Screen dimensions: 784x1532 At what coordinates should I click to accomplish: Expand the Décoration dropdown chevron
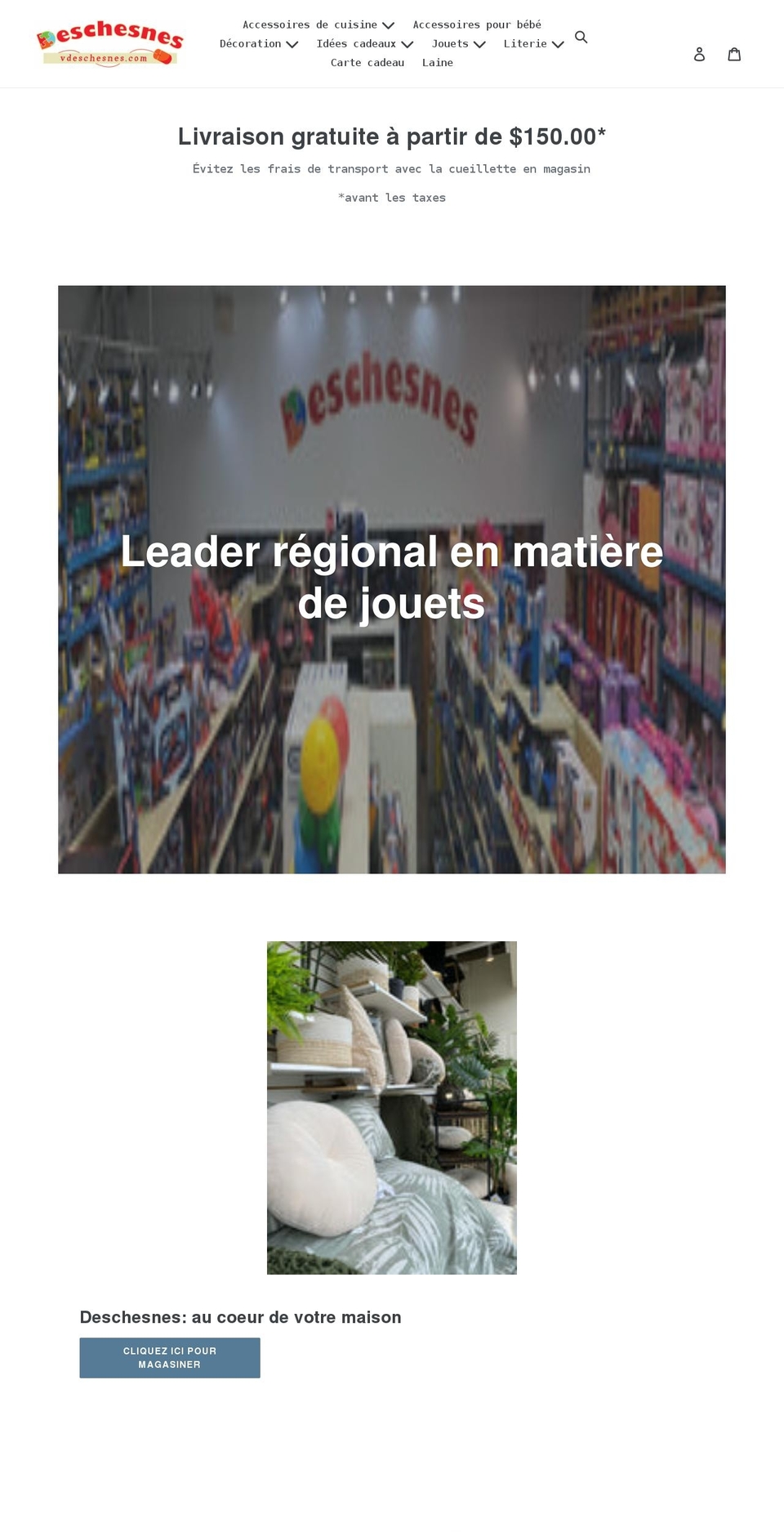pyautogui.click(x=292, y=44)
